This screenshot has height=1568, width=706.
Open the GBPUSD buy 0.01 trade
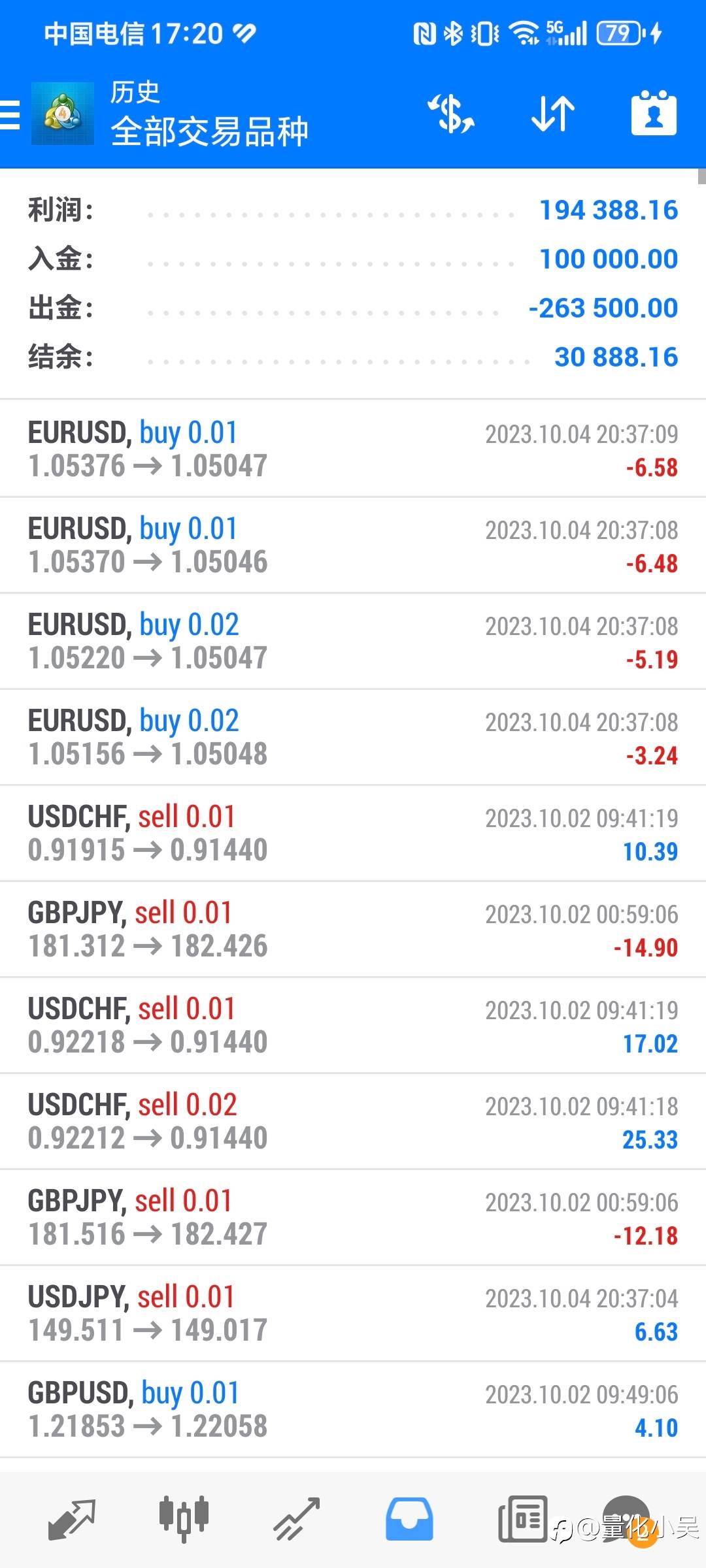[353, 1410]
